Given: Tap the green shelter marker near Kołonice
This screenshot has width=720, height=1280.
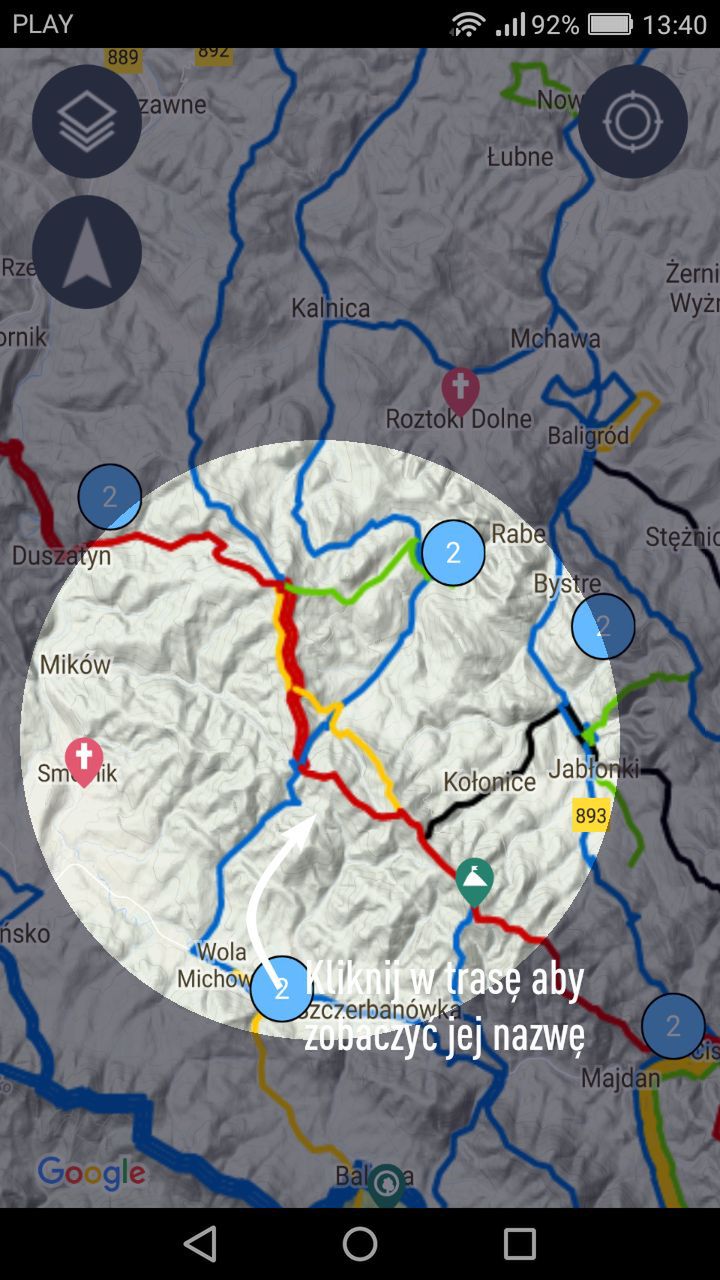Looking at the screenshot, I should [474, 882].
